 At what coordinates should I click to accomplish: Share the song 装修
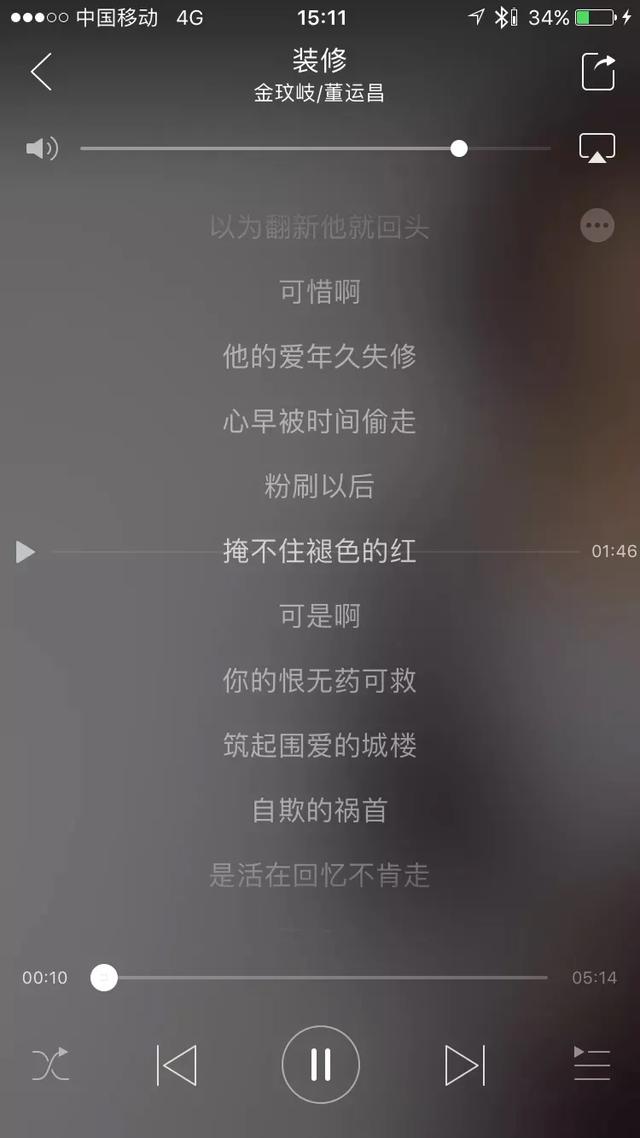pyautogui.click(x=598, y=72)
